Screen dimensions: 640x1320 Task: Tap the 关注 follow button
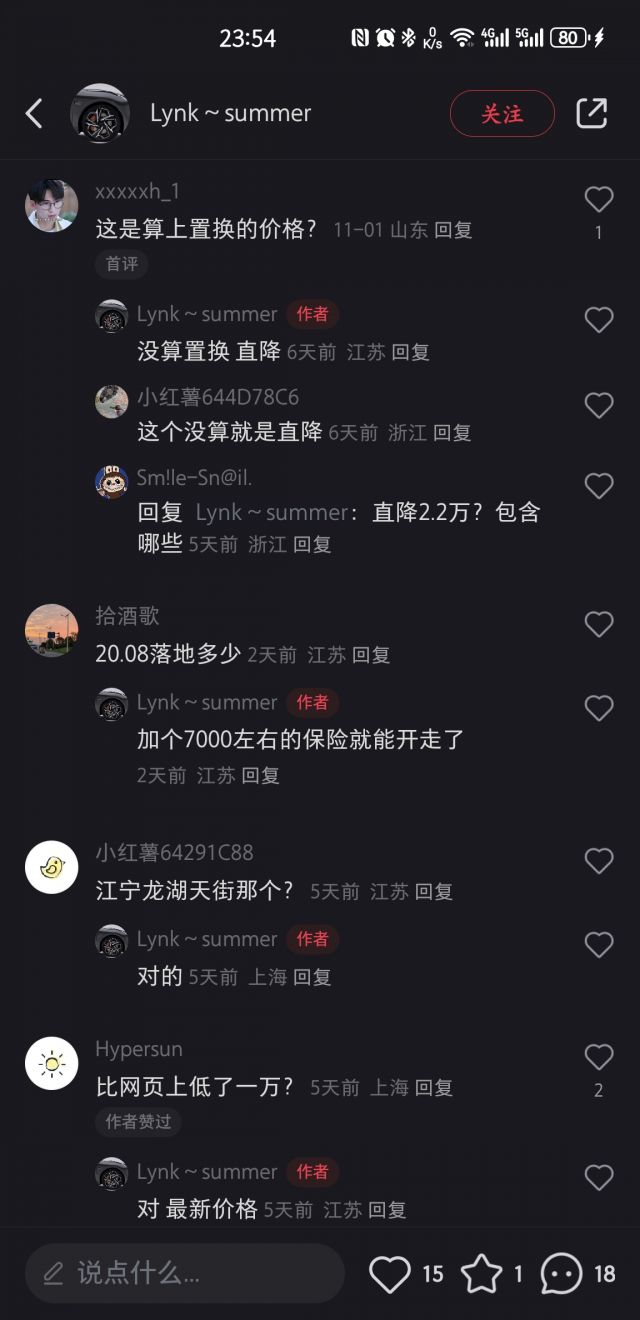coord(502,113)
